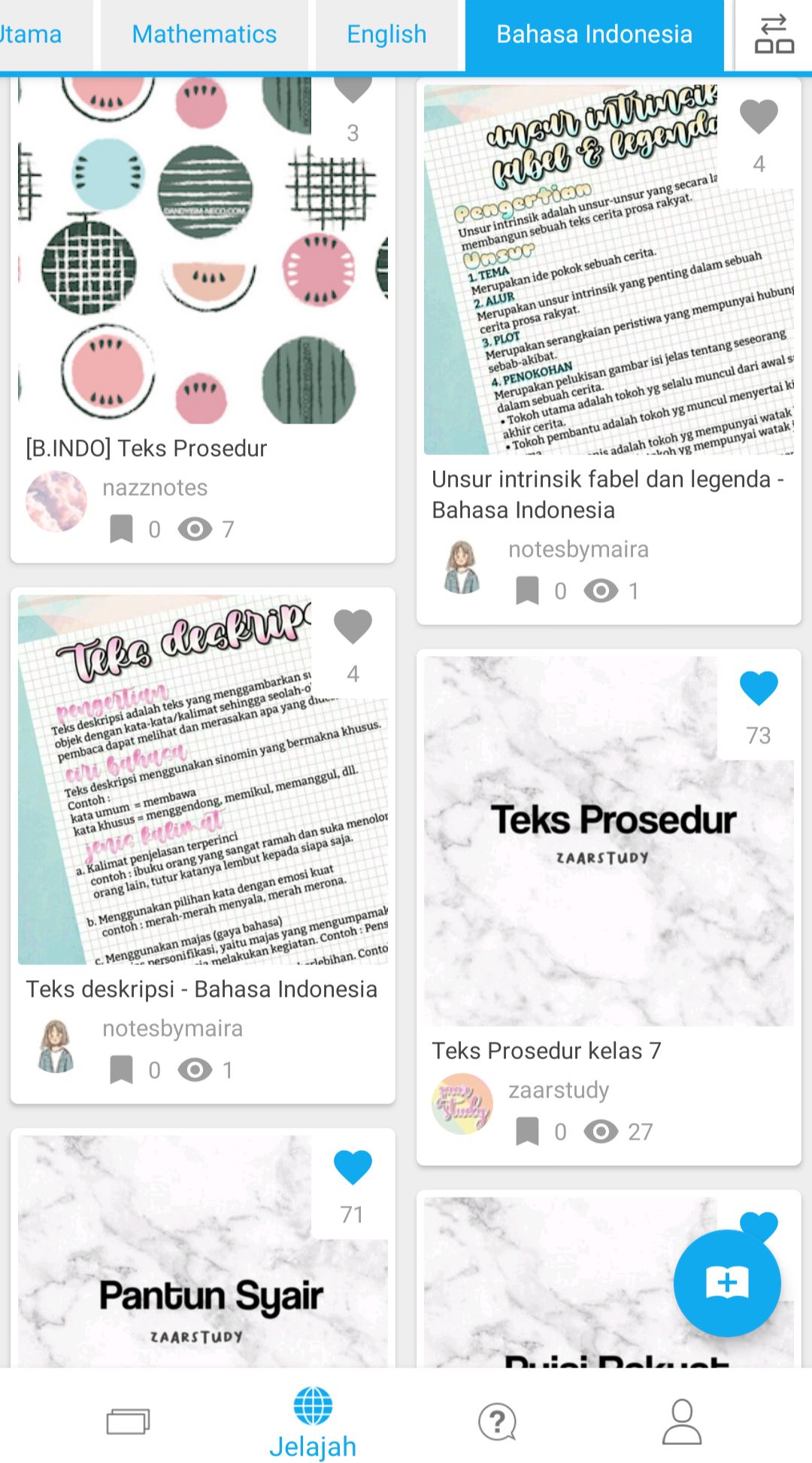Go to the Jelajah tab
Image resolution: width=812 pixels, height=1463 pixels.
click(313, 1422)
